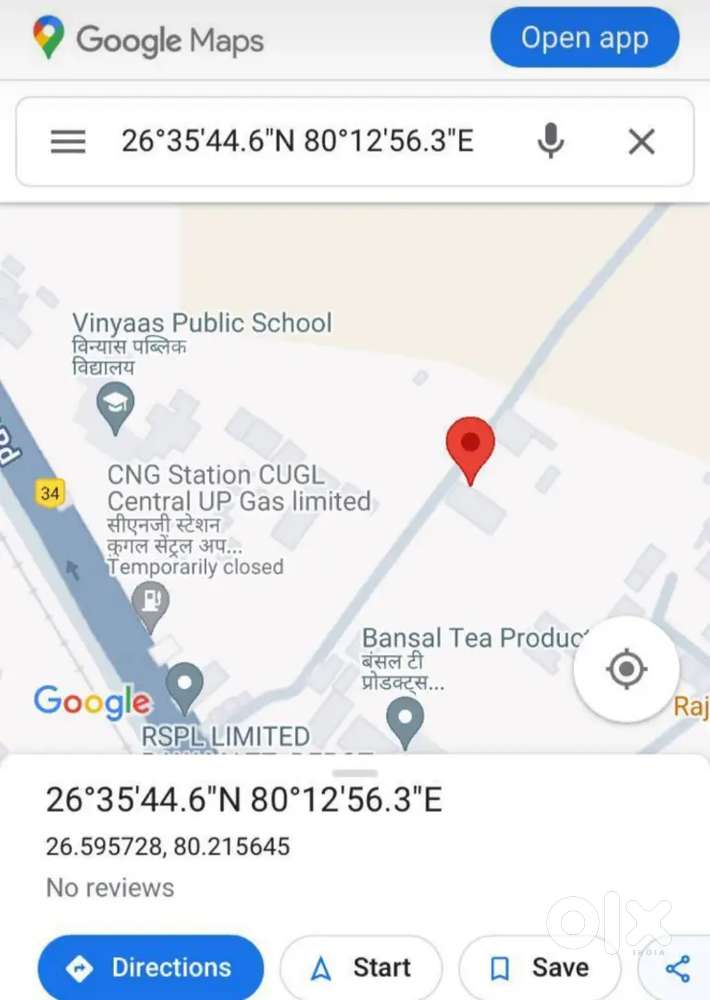Clear the search with X icon
This screenshot has height=1000, width=710.
point(641,142)
